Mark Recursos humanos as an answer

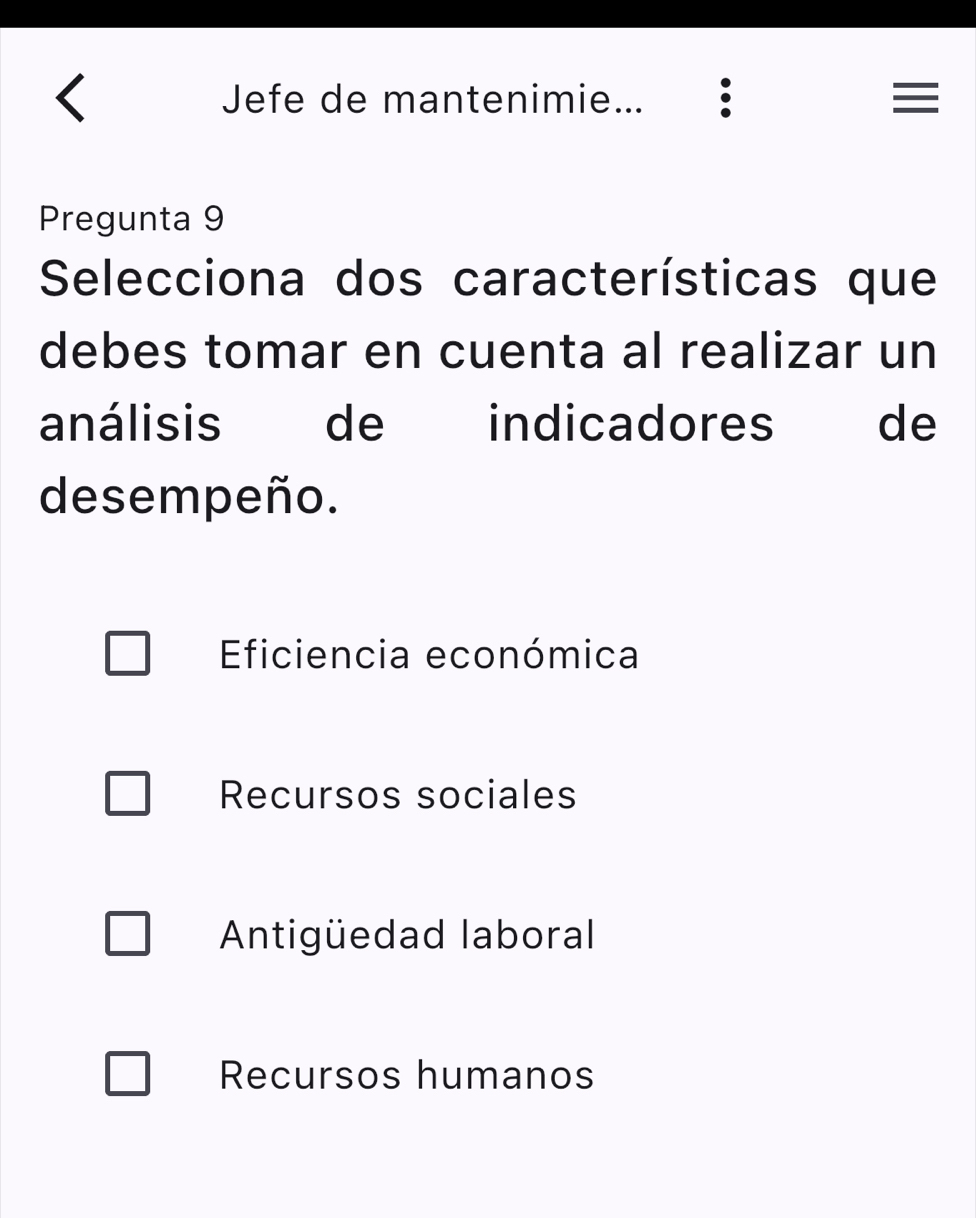point(129,1075)
